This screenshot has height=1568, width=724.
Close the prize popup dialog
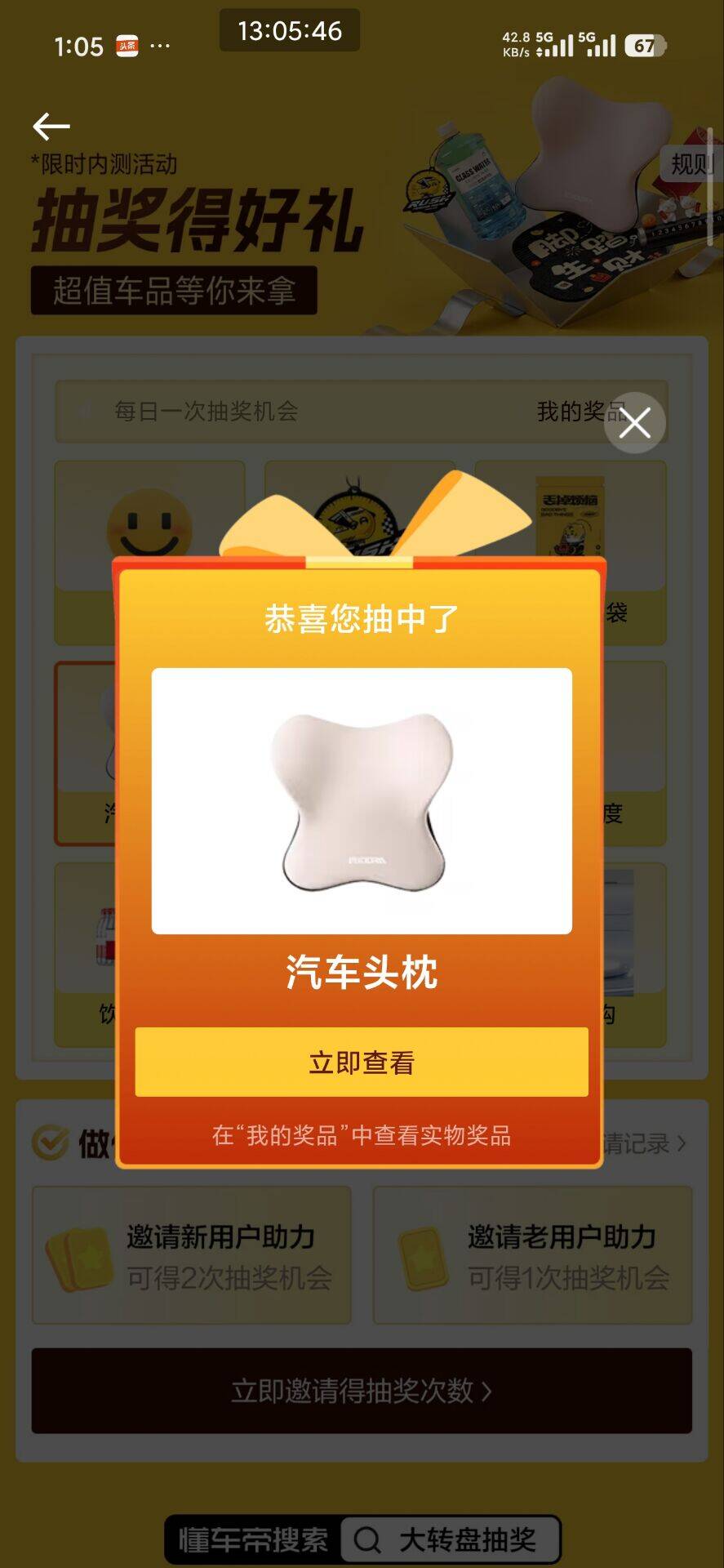634,423
